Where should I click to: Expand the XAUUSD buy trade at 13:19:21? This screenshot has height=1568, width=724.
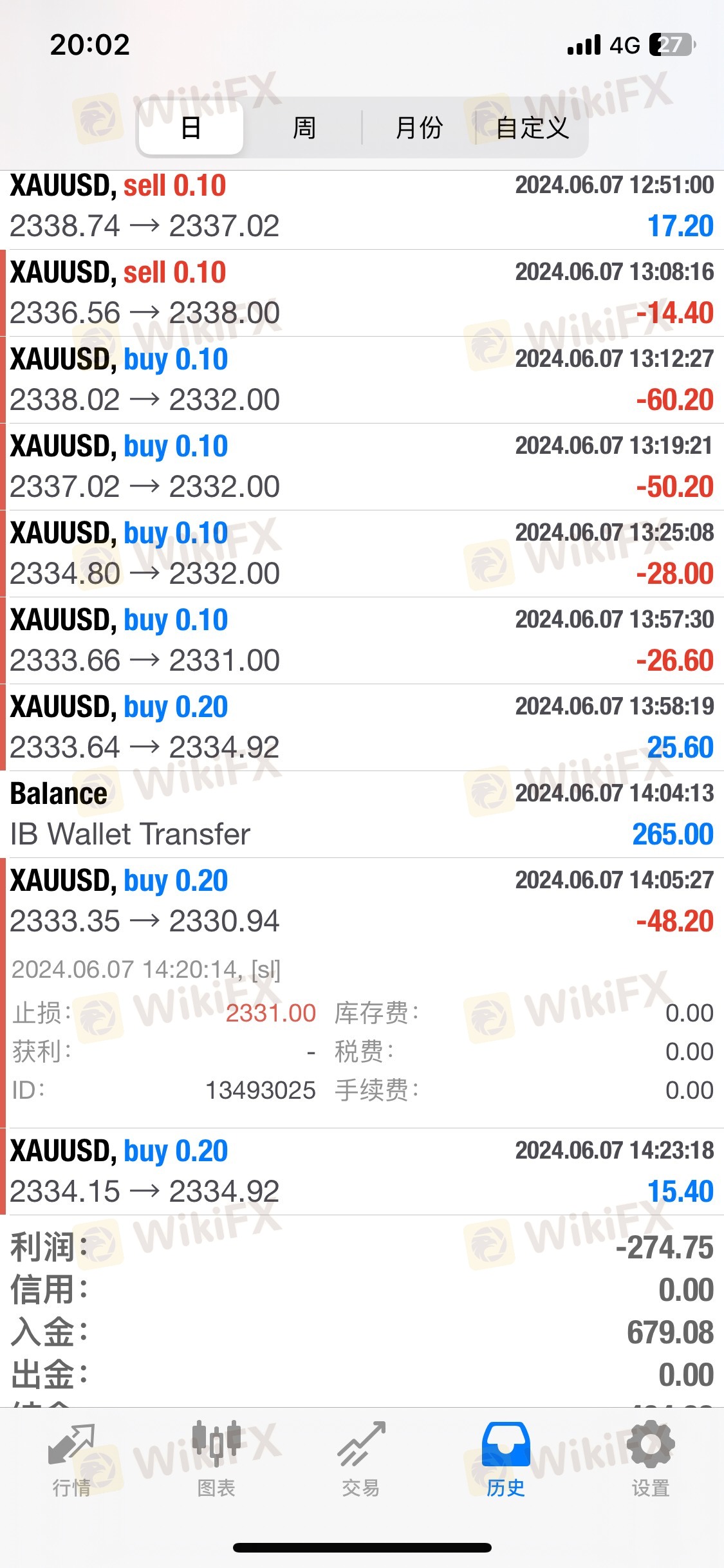point(362,467)
